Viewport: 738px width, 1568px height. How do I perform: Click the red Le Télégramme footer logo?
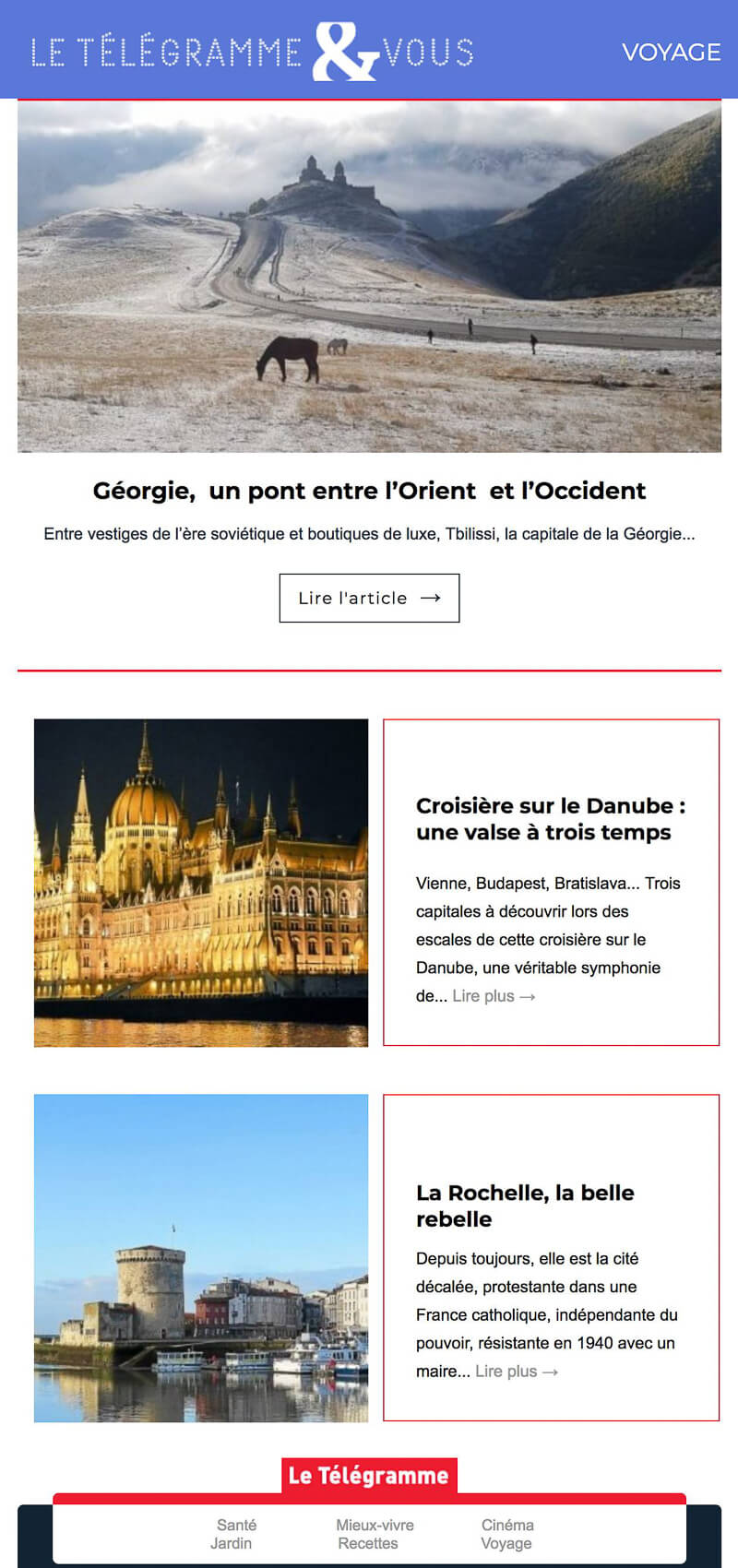coord(369,1476)
